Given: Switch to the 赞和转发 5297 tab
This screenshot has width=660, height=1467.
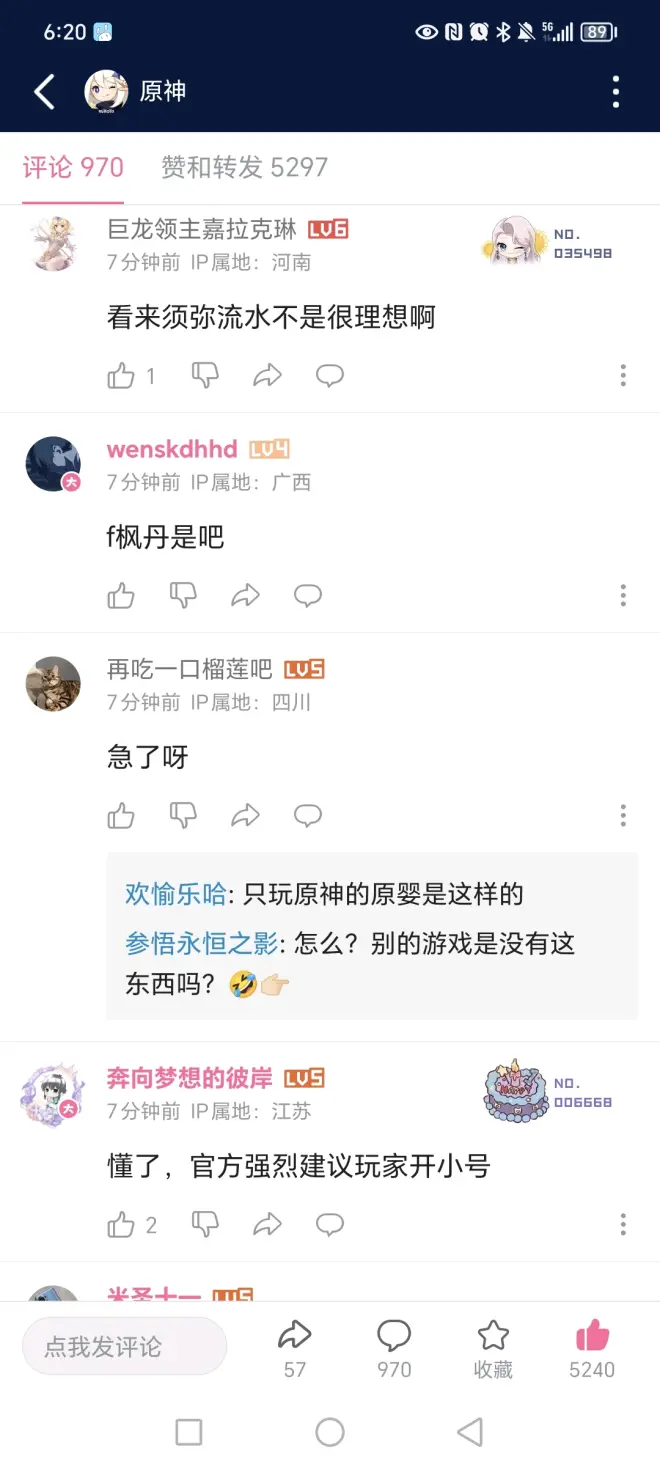Looking at the screenshot, I should (x=244, y=167).
